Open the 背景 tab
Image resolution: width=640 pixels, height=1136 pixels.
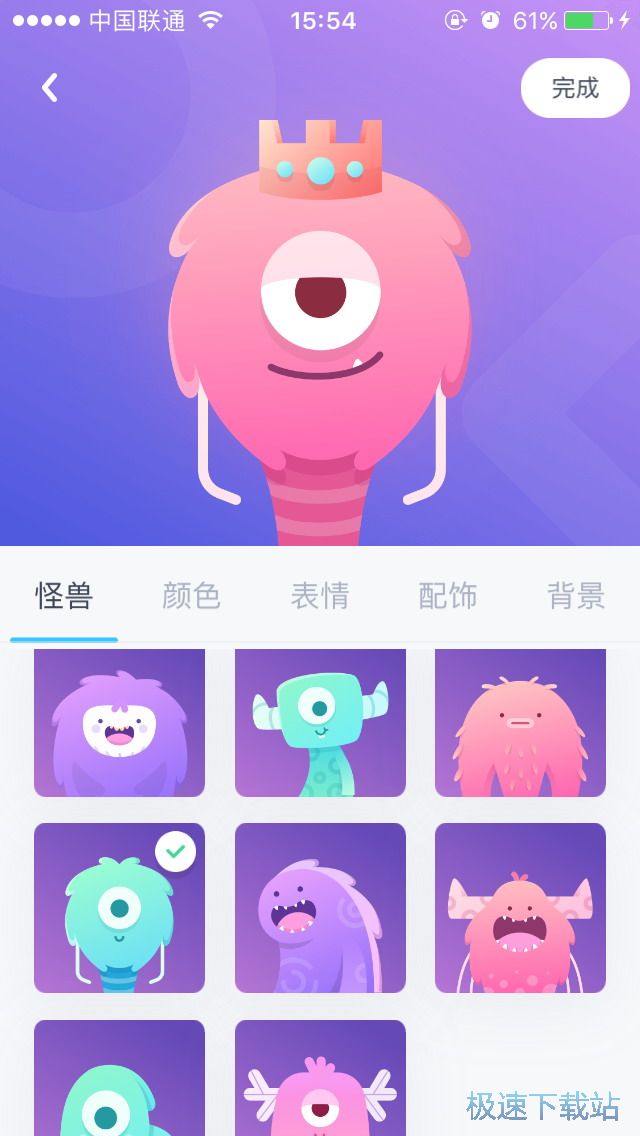click(576, 596)
